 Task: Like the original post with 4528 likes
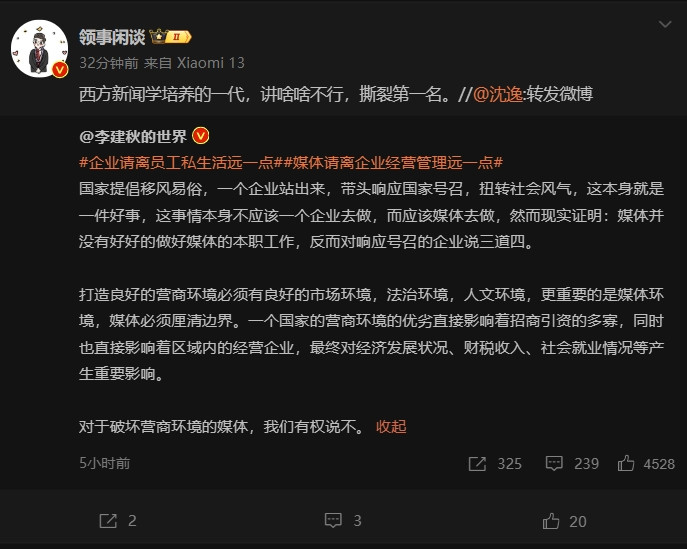coord(646,463)
